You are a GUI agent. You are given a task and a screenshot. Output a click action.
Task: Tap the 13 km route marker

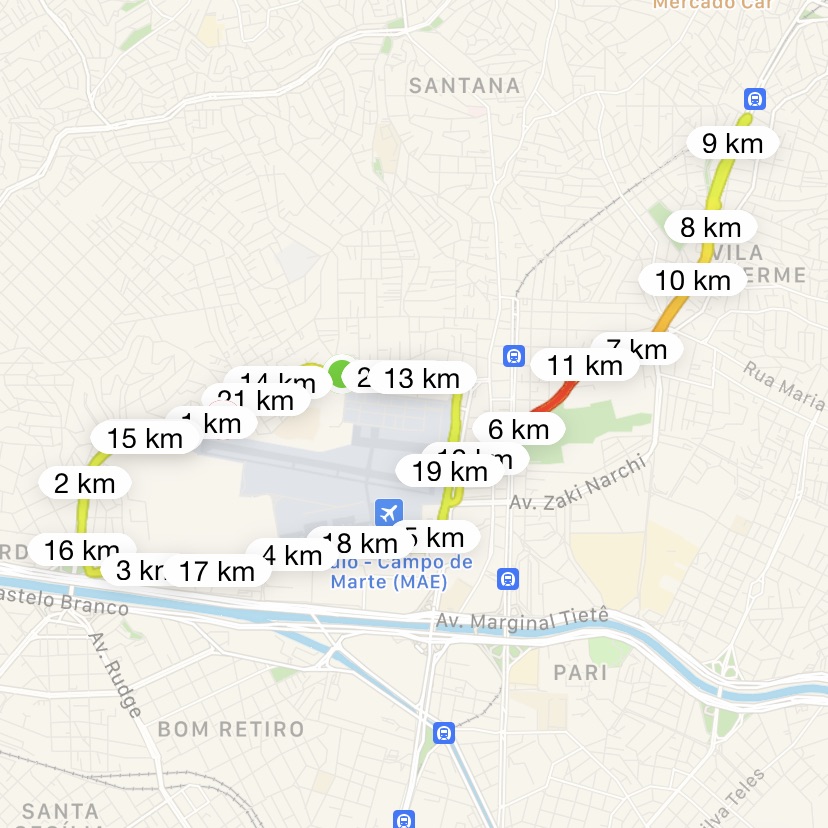pyautogui.click(x=421, y=378)
